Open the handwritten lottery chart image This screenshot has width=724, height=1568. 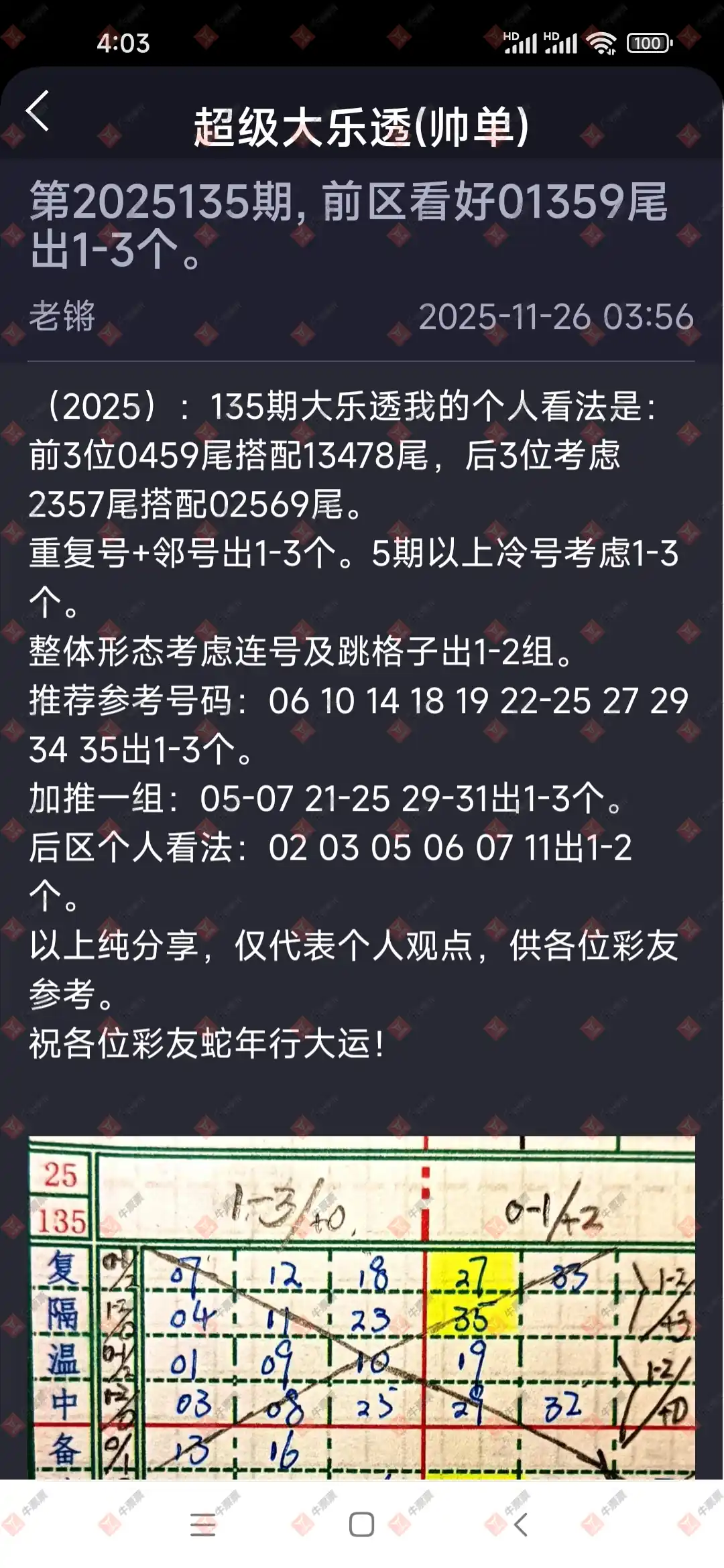pyautogui.click(x=362, y=1307)
